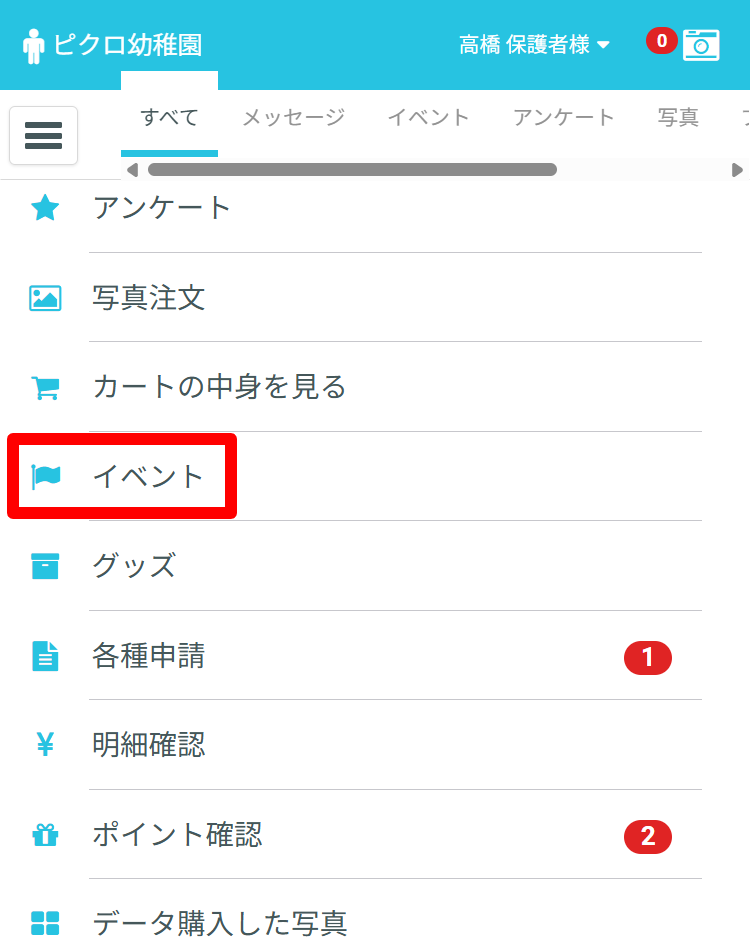Expand the 高橋 保護者様 account dropdown

pos(534,45)
